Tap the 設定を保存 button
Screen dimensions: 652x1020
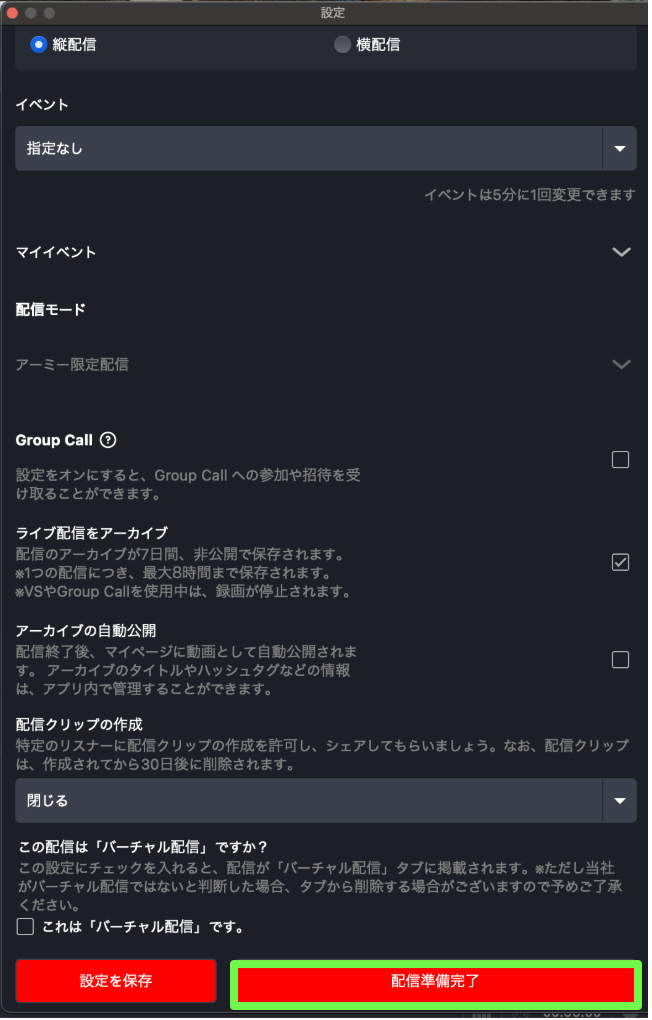(x=116, y=981)
